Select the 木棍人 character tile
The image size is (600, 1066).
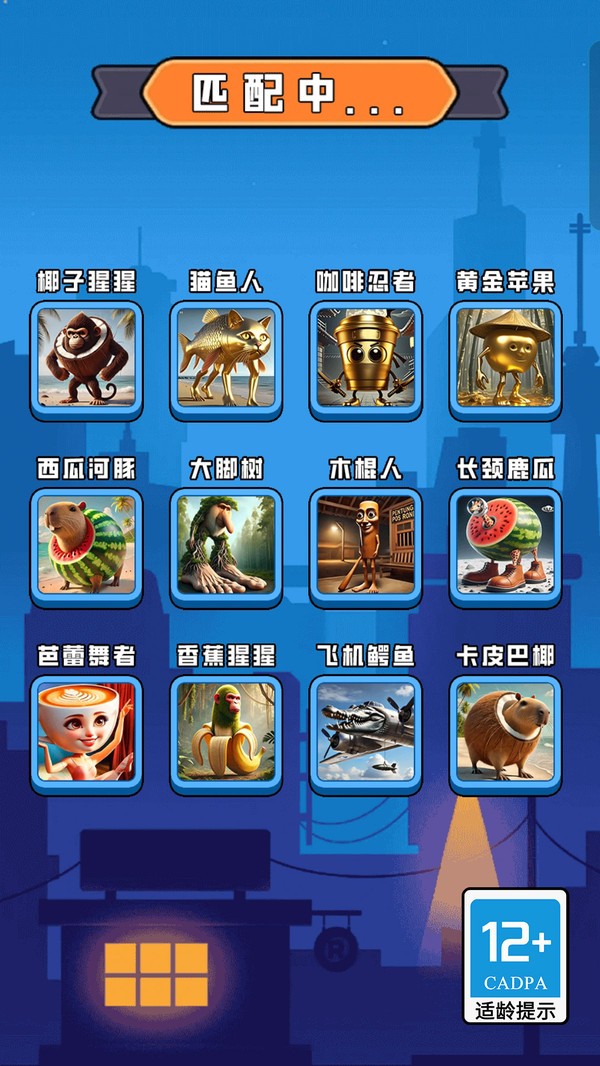366,545
